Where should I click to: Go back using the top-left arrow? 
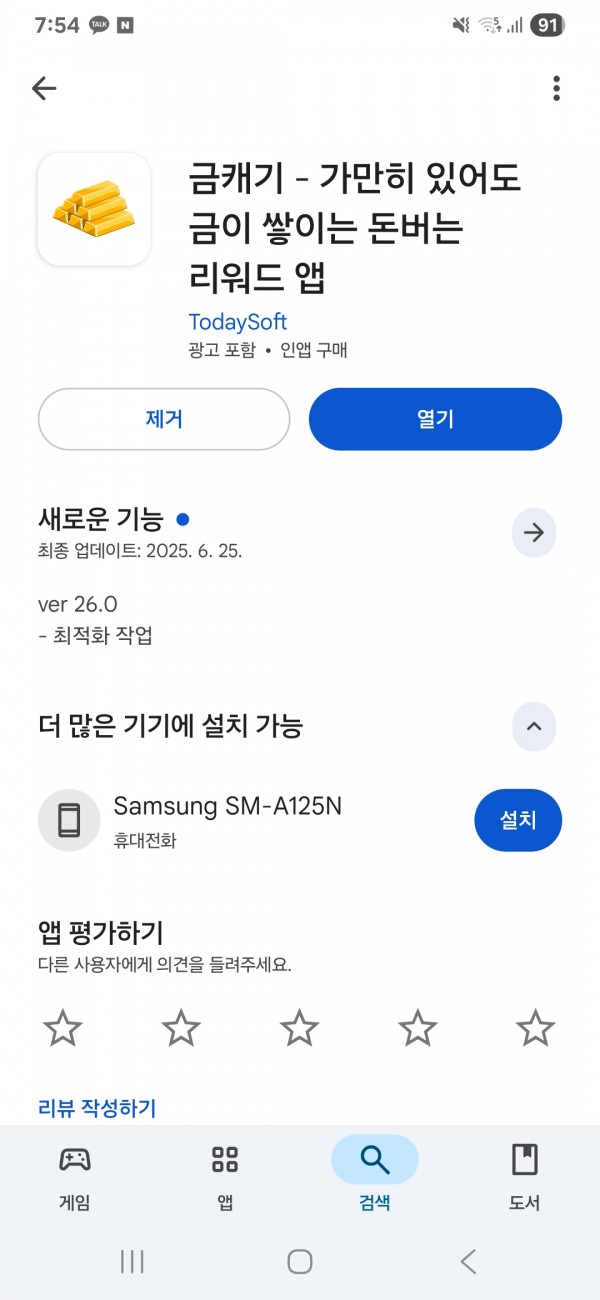[x=44, y=88]
